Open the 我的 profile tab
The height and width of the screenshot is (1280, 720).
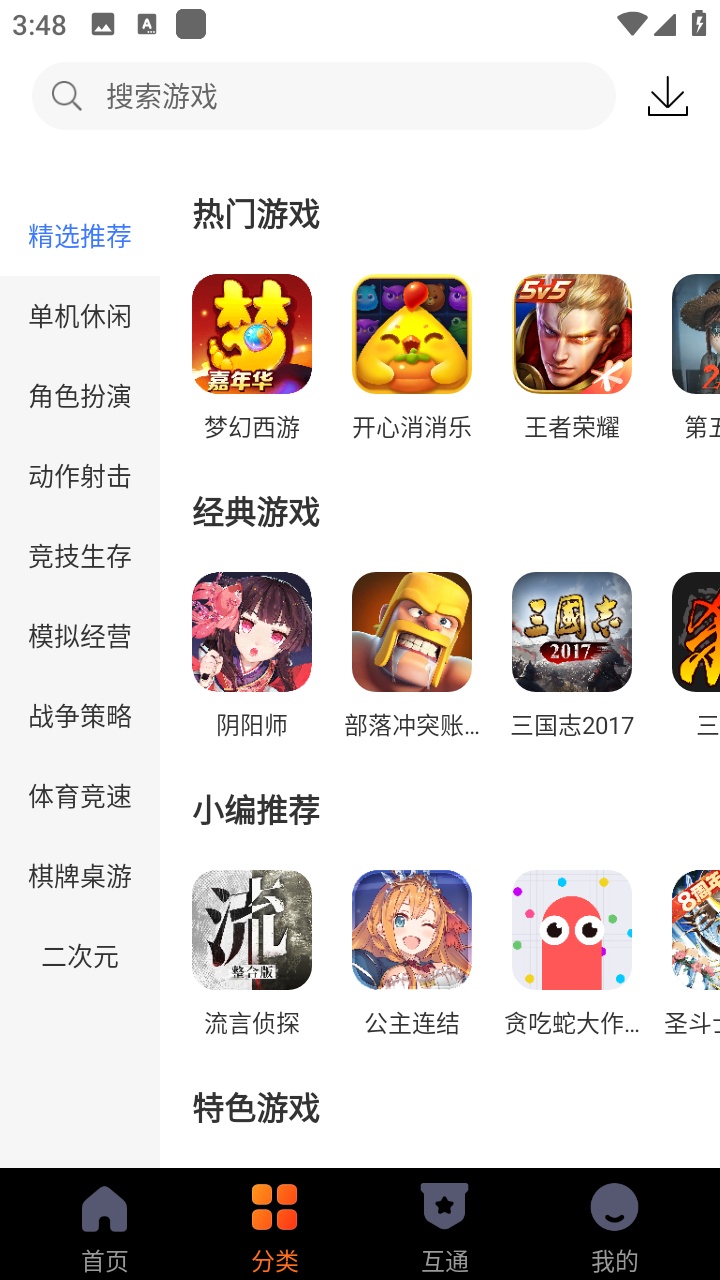click(x=614, y=1224)
